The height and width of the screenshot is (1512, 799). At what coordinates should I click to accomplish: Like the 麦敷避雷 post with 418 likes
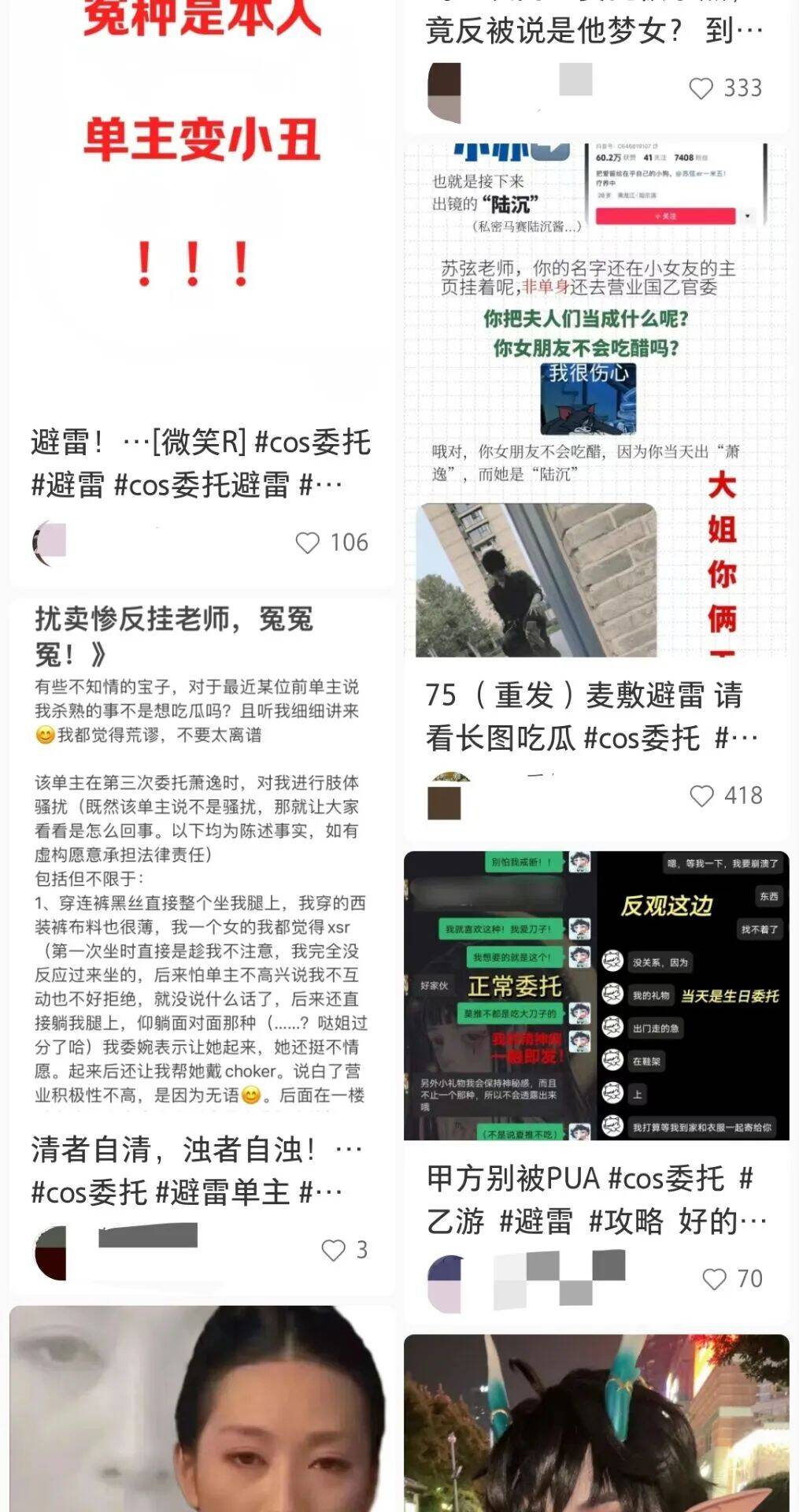[701, 795]
